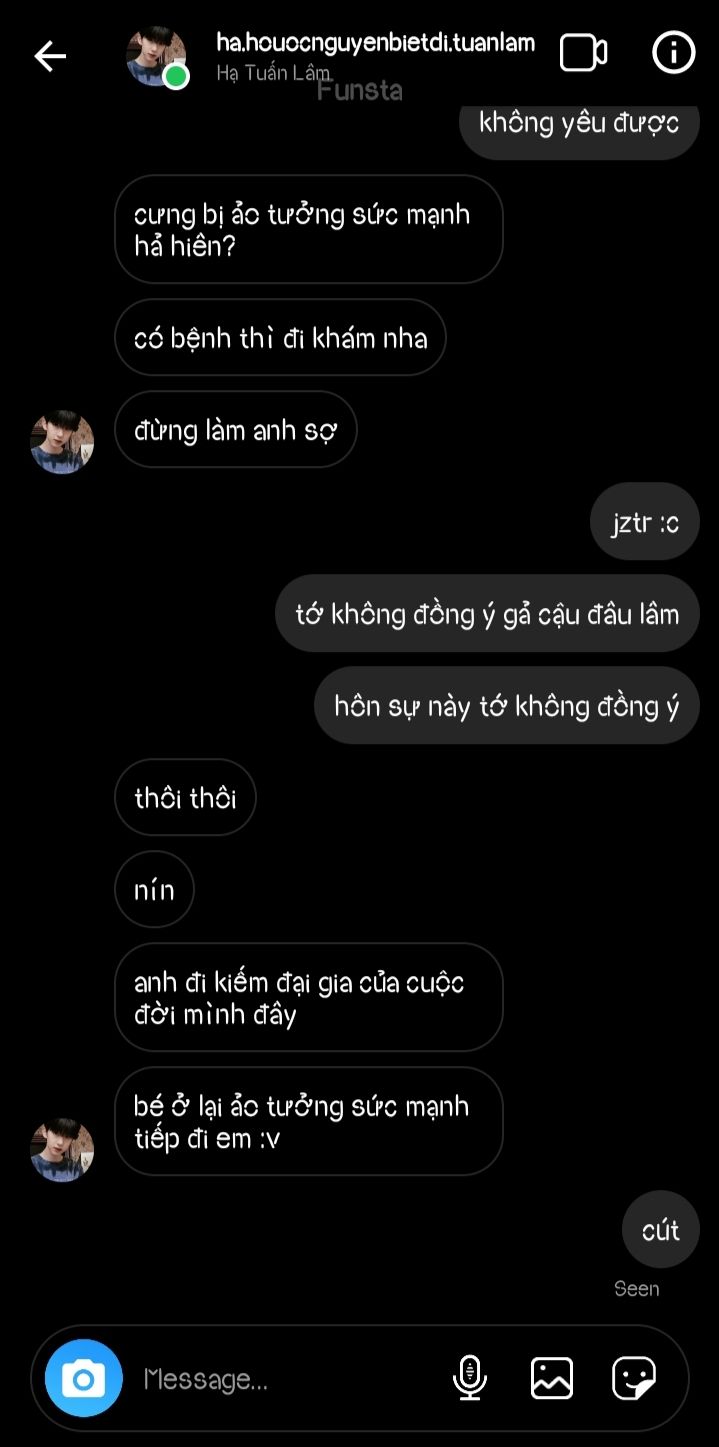Open the sticker picker
Image resolution: width=719 pixels, height=1447 pixels.
[634, 1378]
